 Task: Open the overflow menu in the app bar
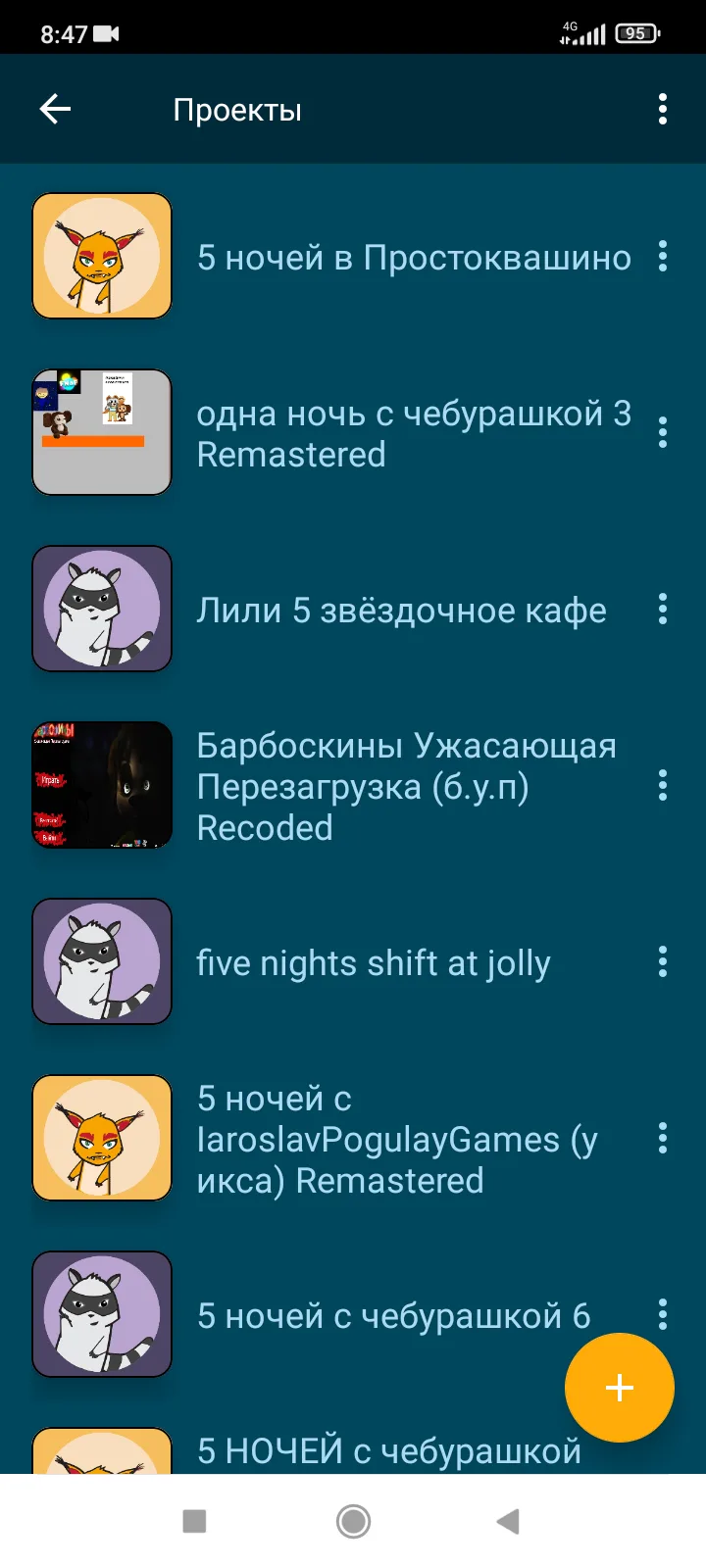pyautogui.click(x=663, y=109)
